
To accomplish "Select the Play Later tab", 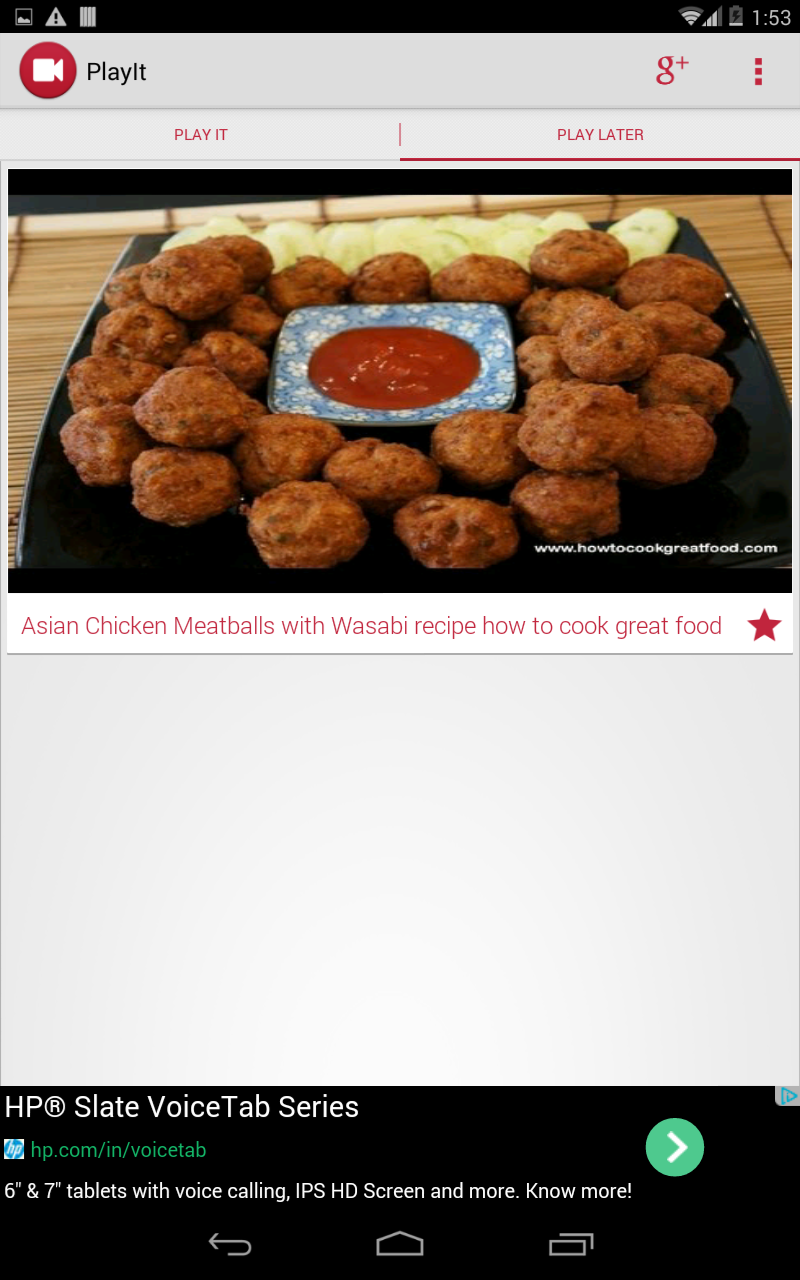I will pos(600,135).
